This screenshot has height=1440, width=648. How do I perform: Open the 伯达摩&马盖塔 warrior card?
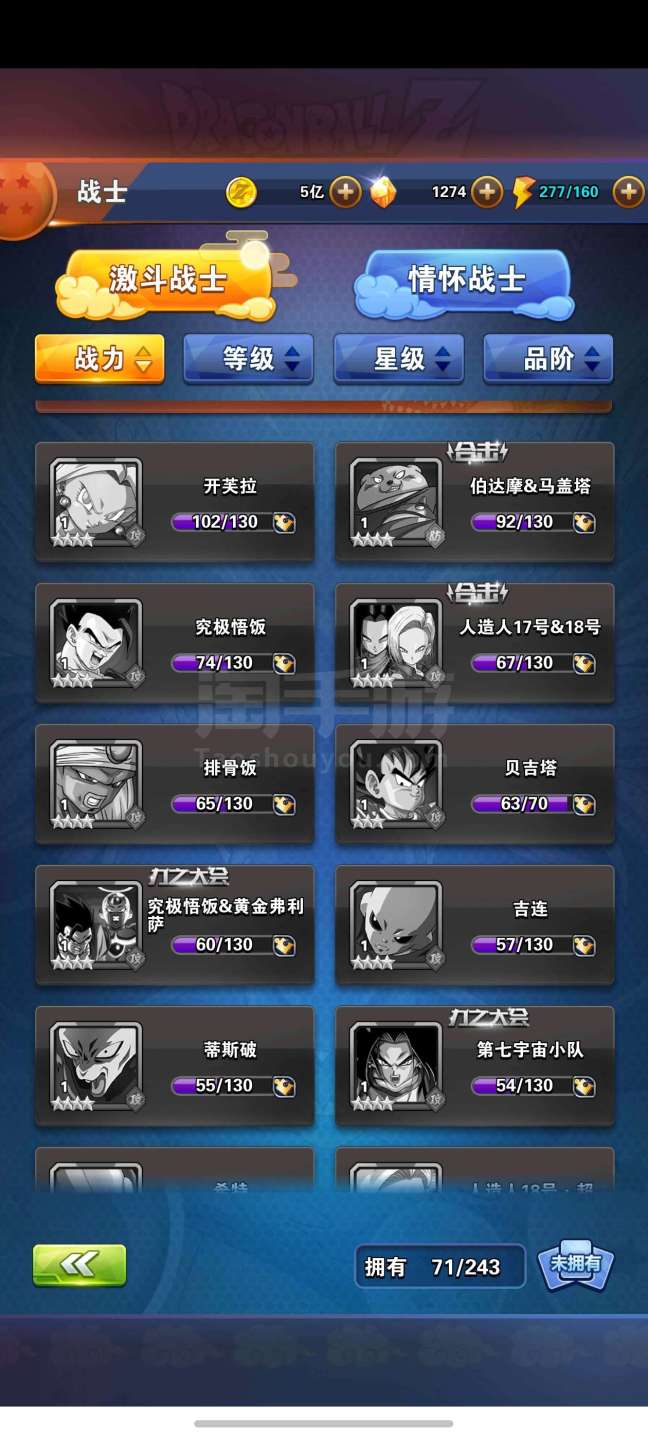pos(474,503)
